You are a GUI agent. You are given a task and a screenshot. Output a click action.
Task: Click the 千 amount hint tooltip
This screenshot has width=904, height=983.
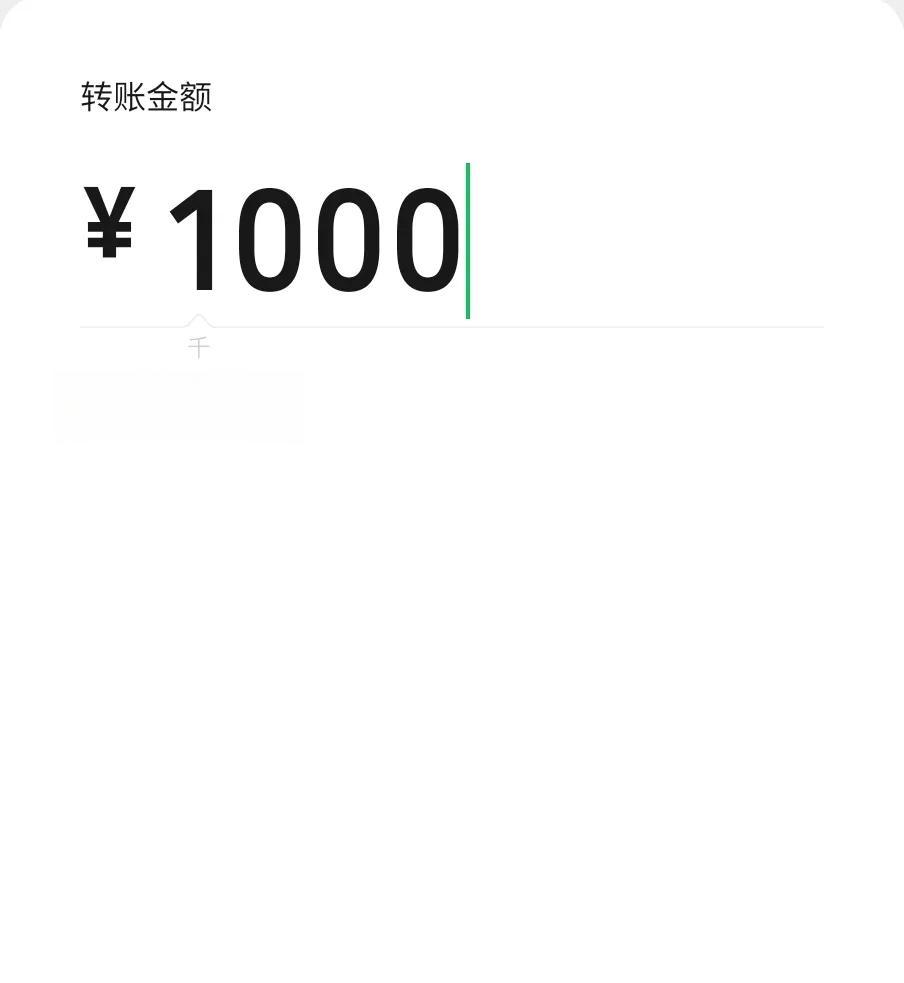pyautogui.click(x=199, y=348)
